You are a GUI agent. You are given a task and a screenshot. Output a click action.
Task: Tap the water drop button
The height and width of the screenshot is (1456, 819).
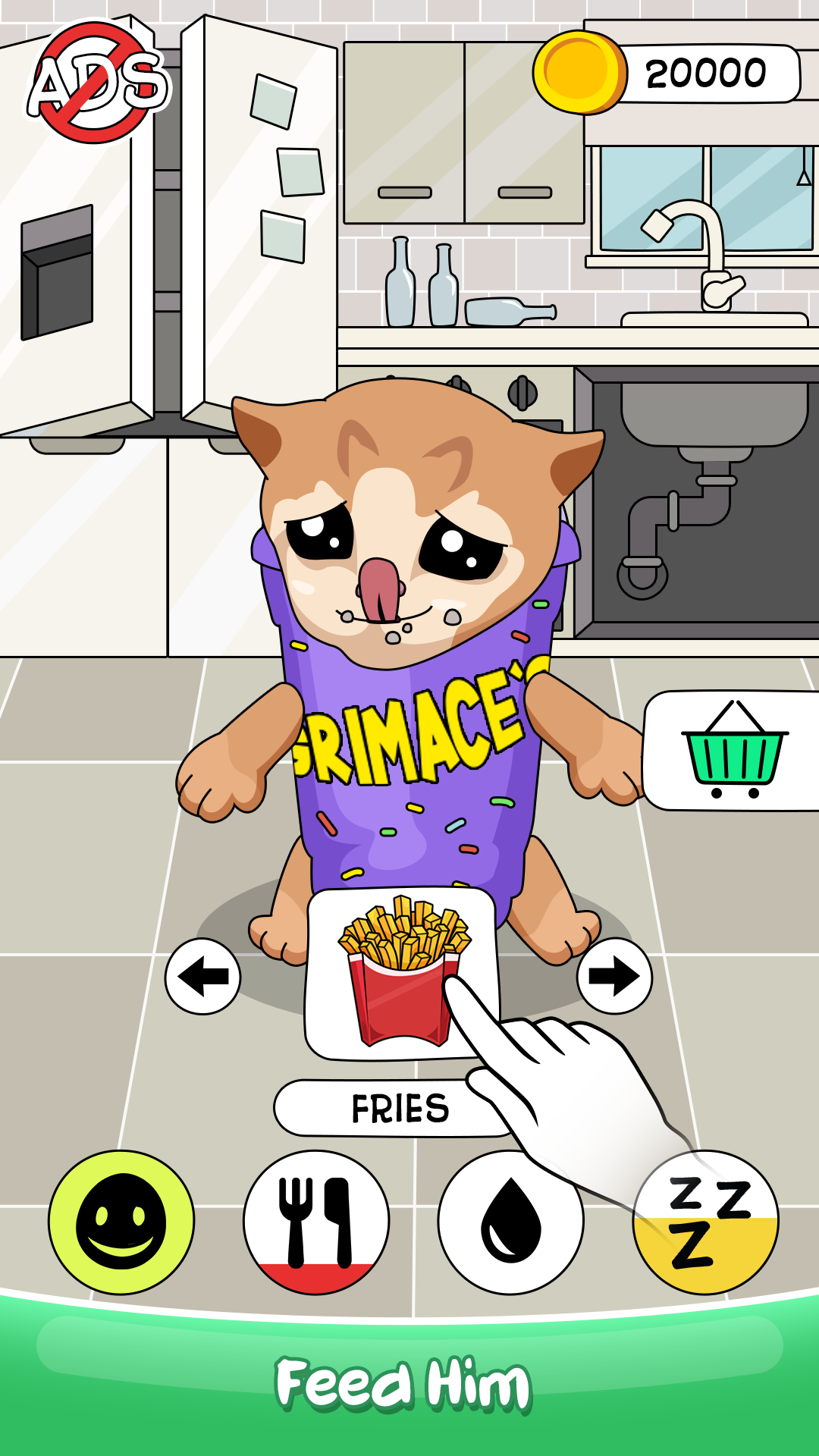[x=511, y=1222]
